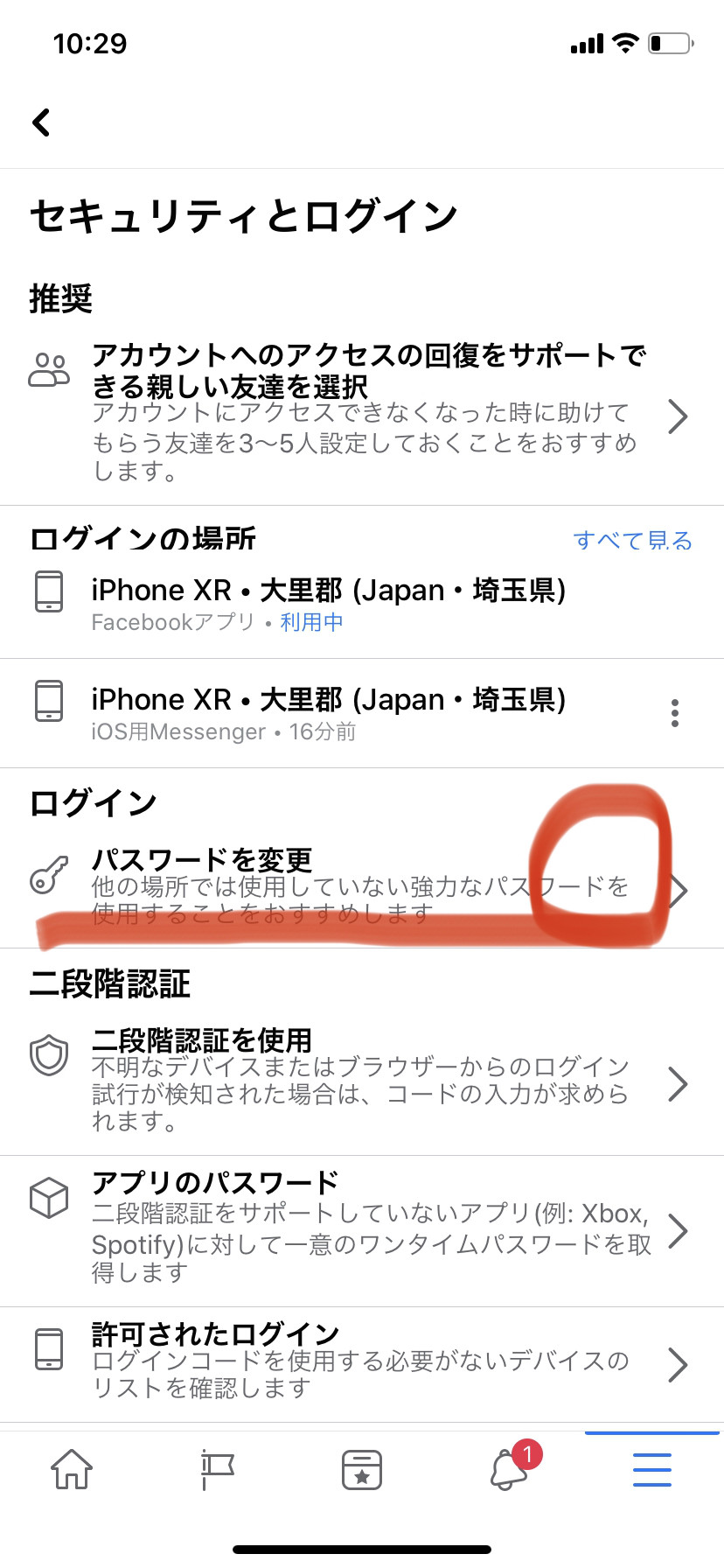Open 許可されたログイン device list
724x1568 pixels.
[362, 1361]
